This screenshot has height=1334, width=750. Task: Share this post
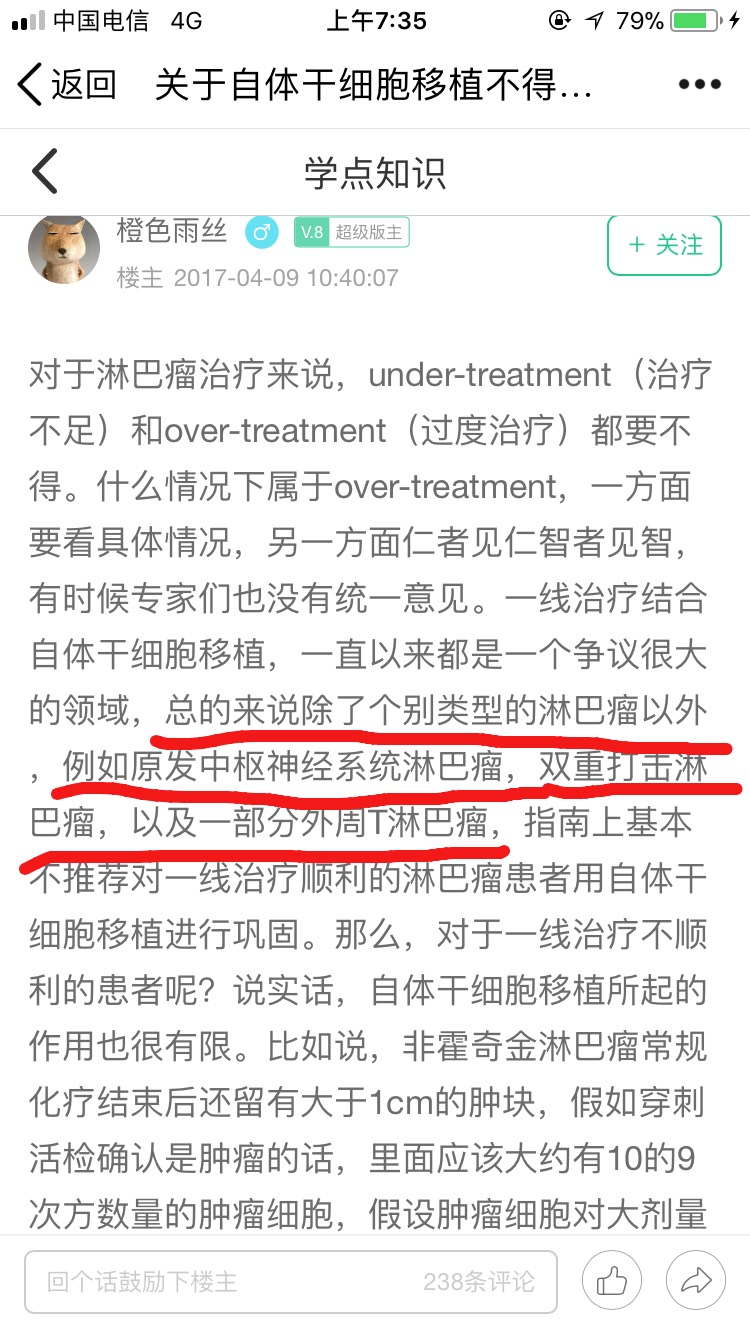click(x=694, y=1281)
